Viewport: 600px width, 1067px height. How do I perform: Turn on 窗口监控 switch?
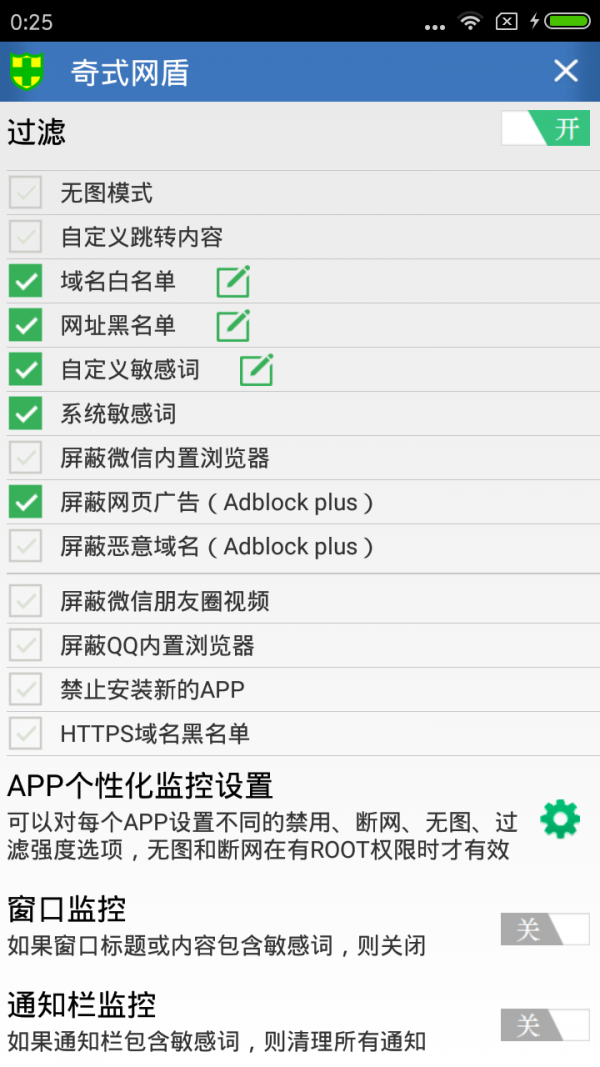[545, 929]
